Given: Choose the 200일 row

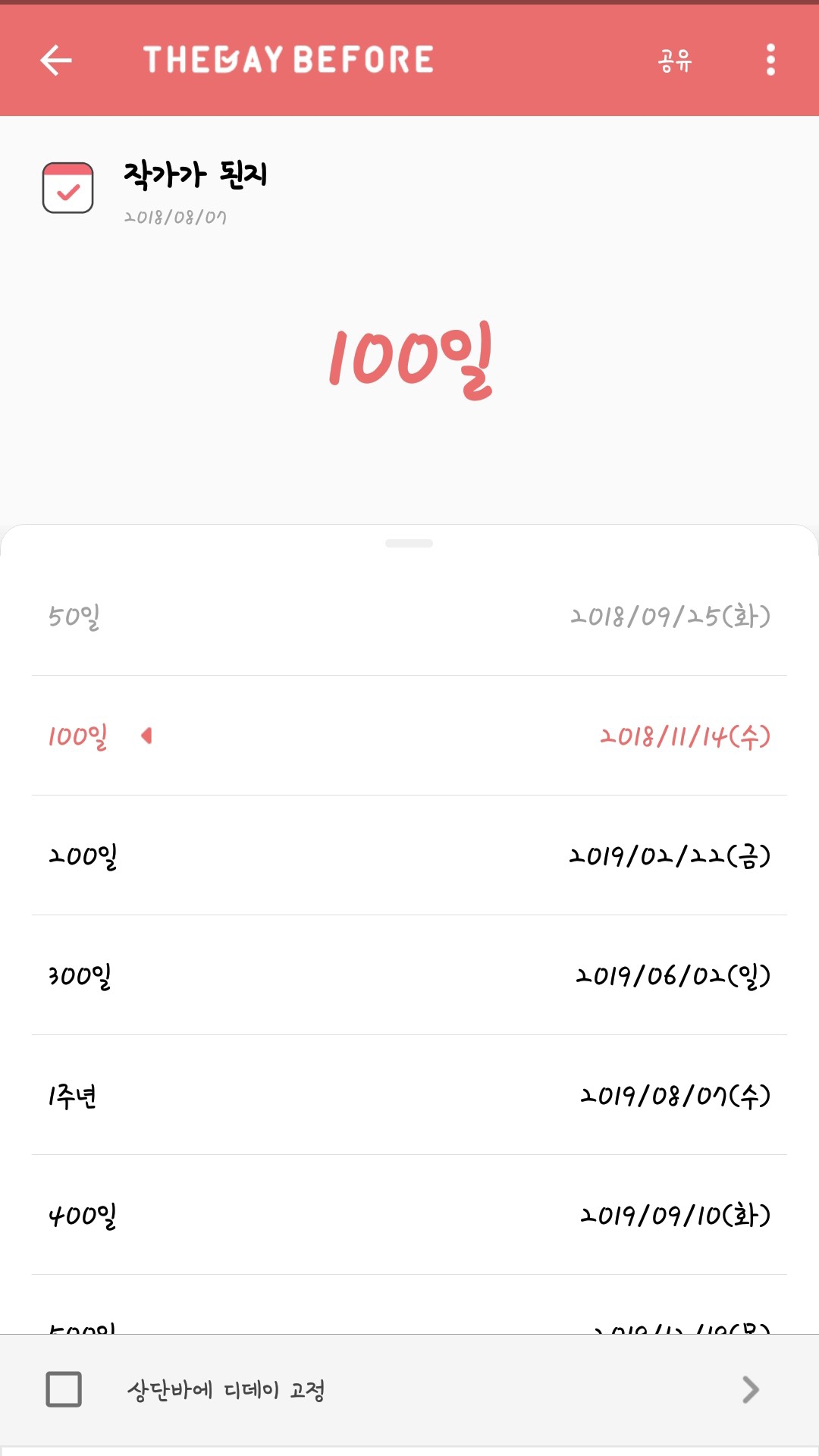Looking at the screenshot, I should (409, 855).
